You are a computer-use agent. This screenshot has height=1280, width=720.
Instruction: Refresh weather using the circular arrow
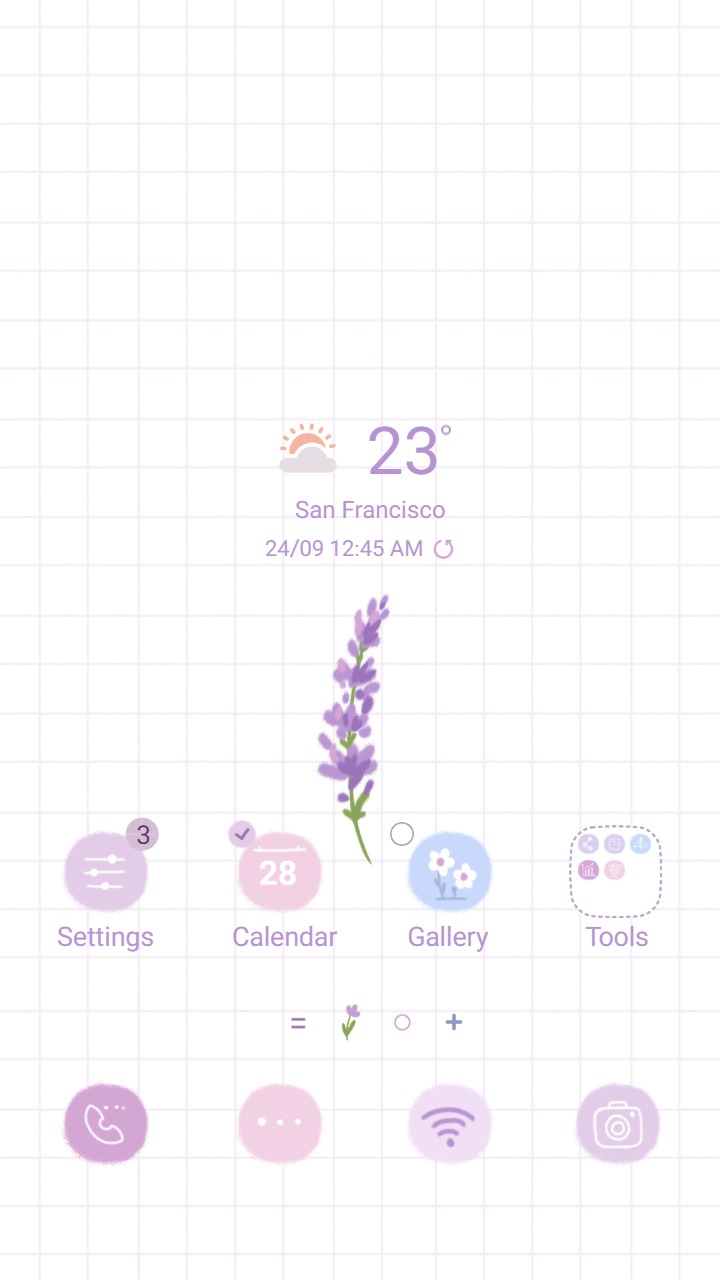point(444,548)
